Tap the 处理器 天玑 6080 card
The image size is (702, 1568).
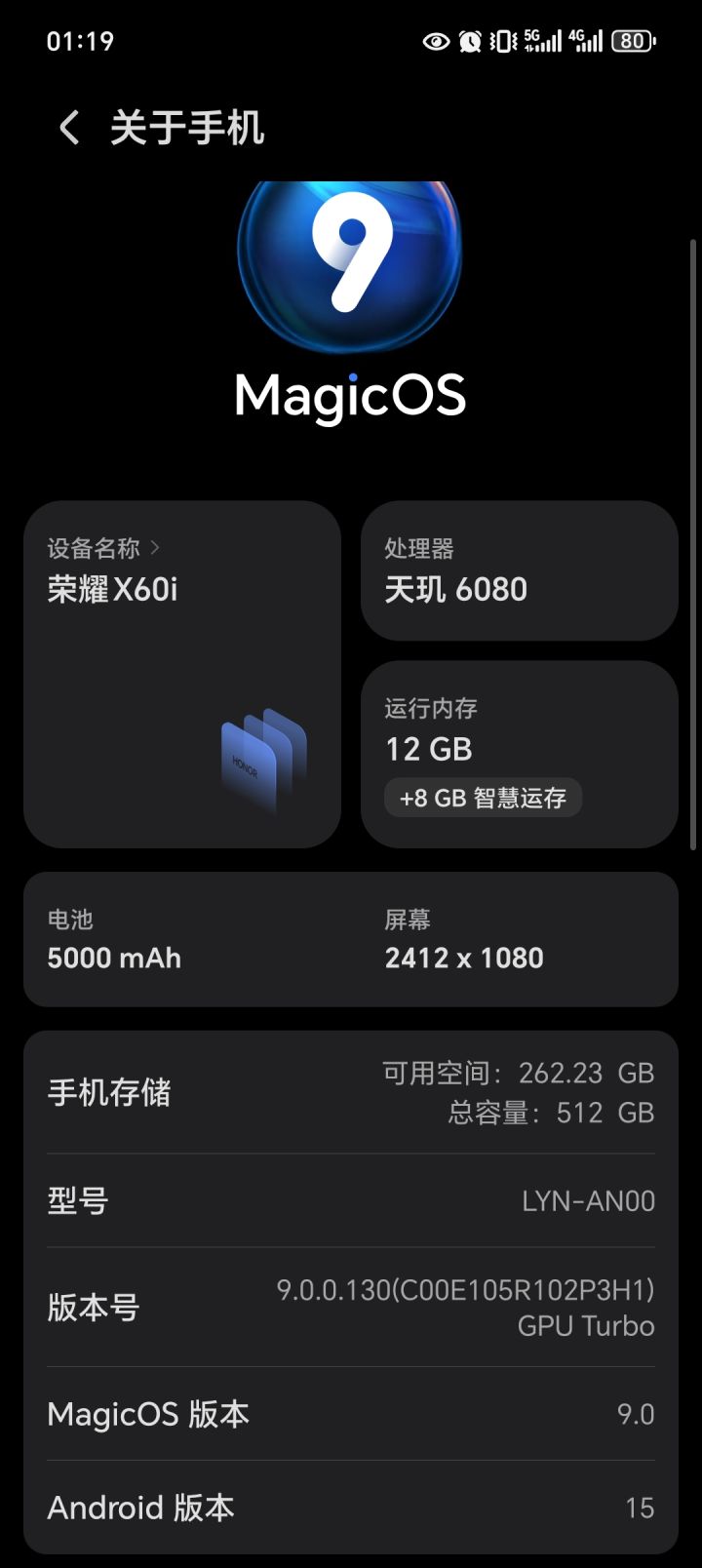click(520, 570)
